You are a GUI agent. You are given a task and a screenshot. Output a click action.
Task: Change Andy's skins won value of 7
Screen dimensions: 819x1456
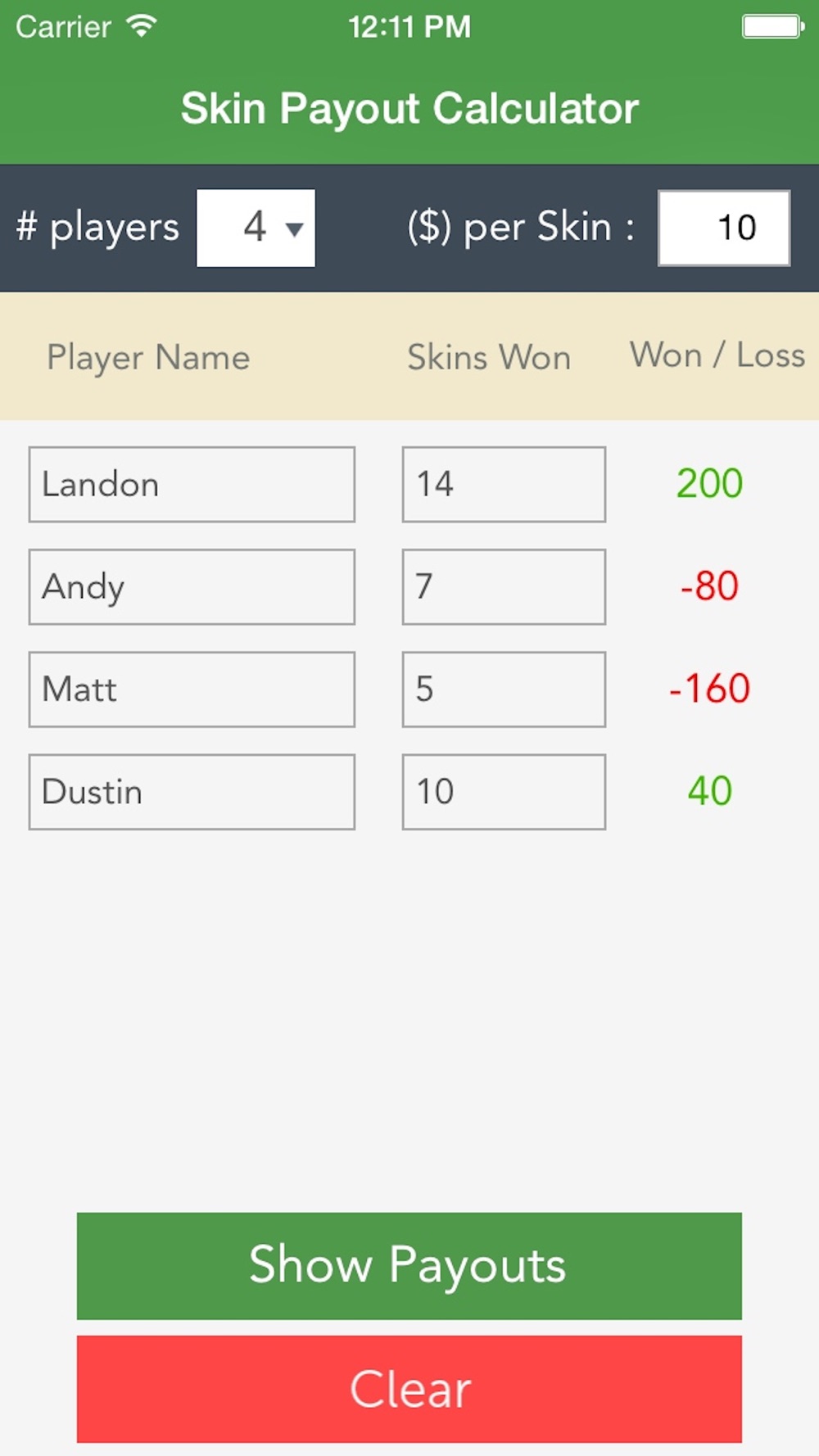click(504, 586)
